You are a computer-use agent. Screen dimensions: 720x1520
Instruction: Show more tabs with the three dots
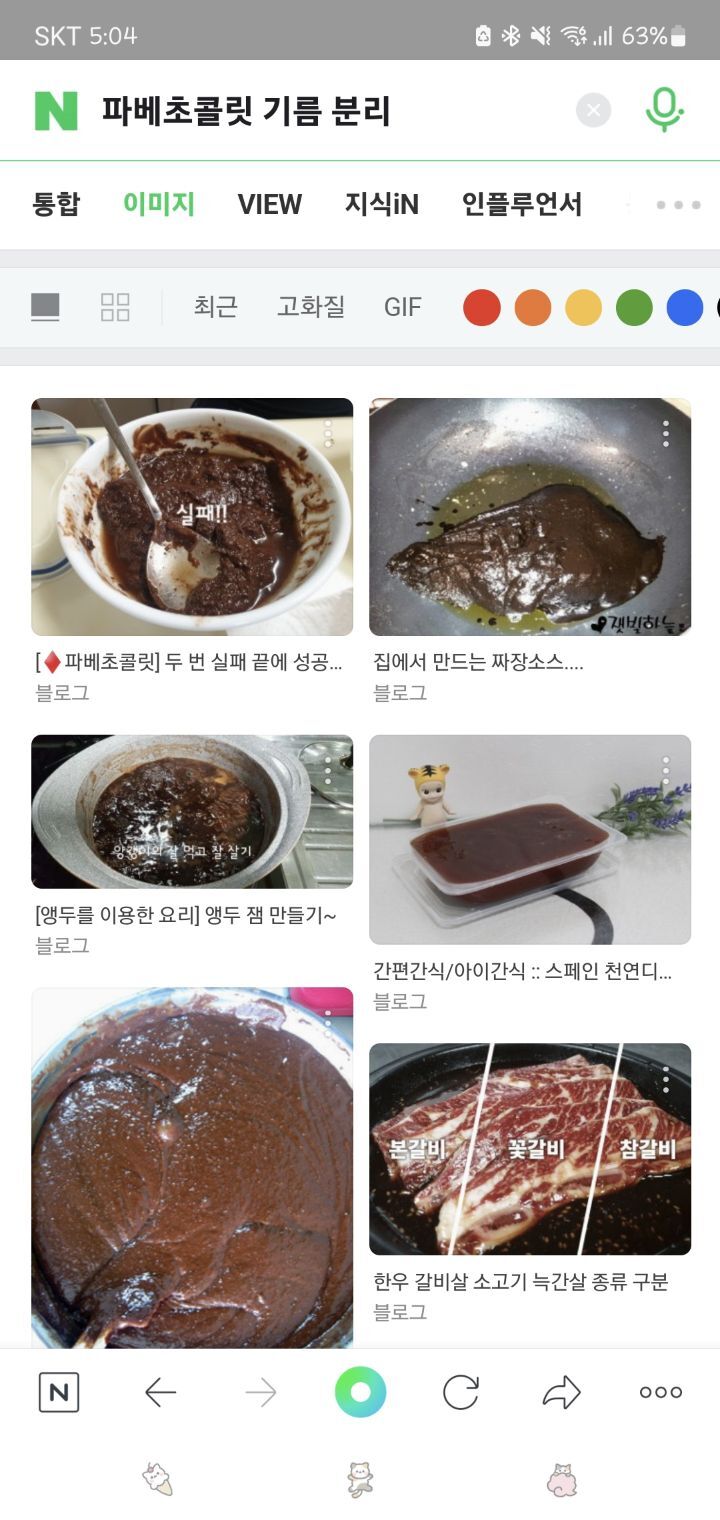pos(678,205)
